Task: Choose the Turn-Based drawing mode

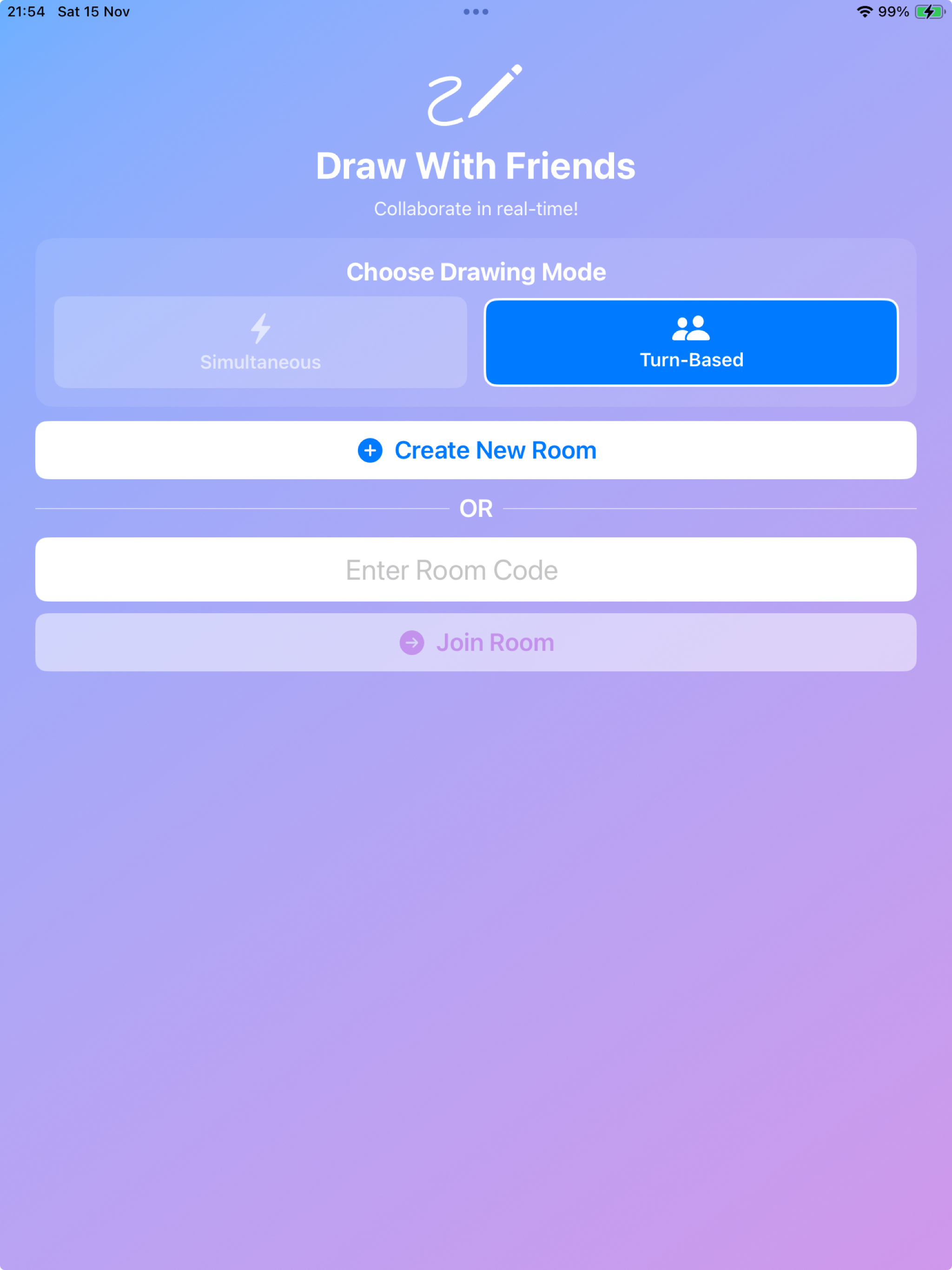Action: [691, 342]
